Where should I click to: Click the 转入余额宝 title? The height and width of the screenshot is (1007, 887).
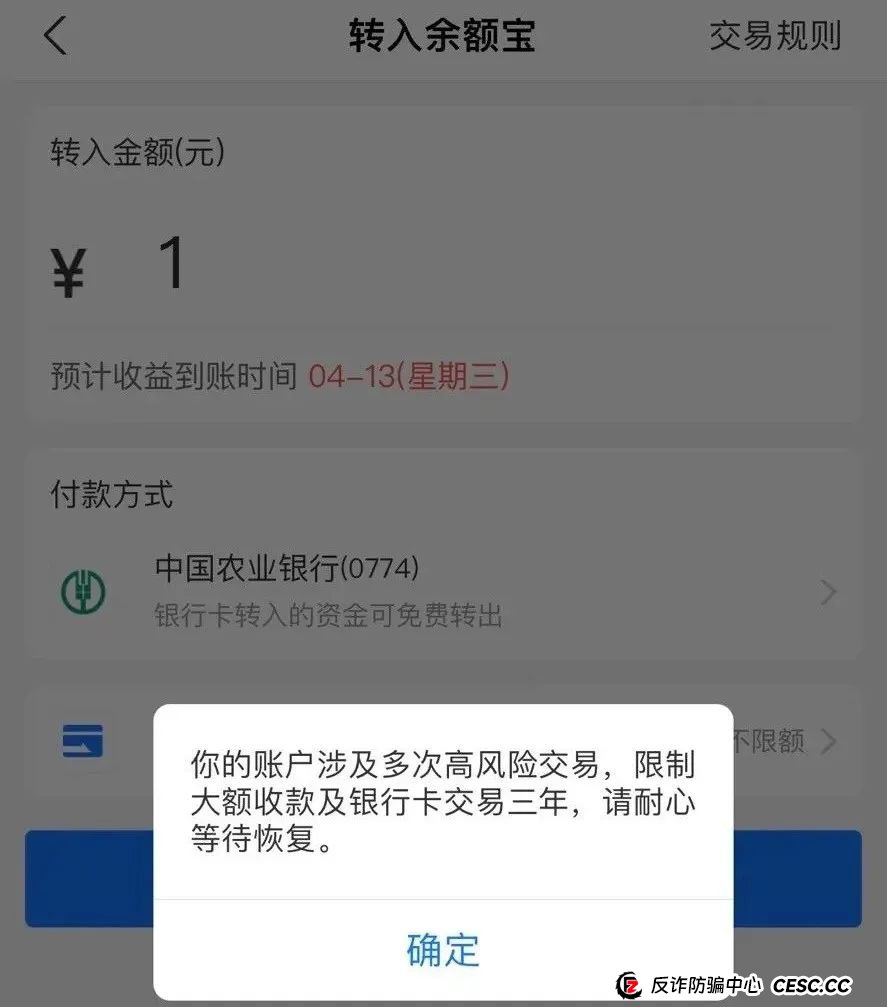point(443,37)
